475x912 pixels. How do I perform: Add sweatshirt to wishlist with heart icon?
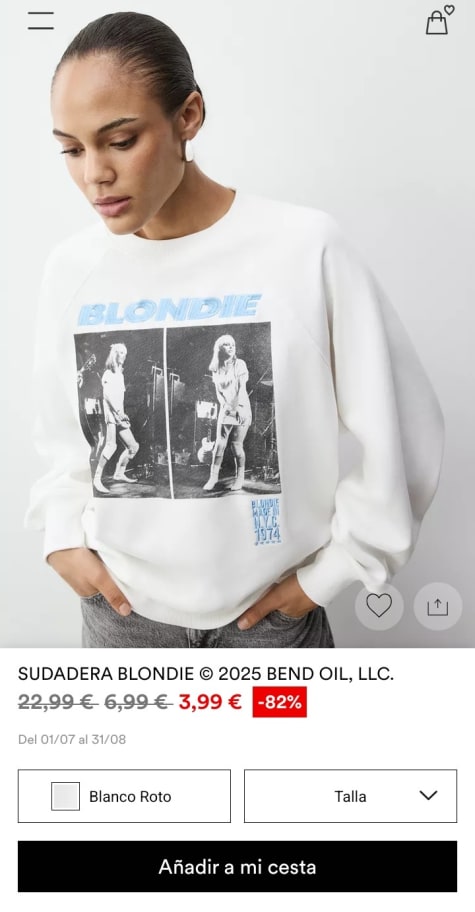379,606
